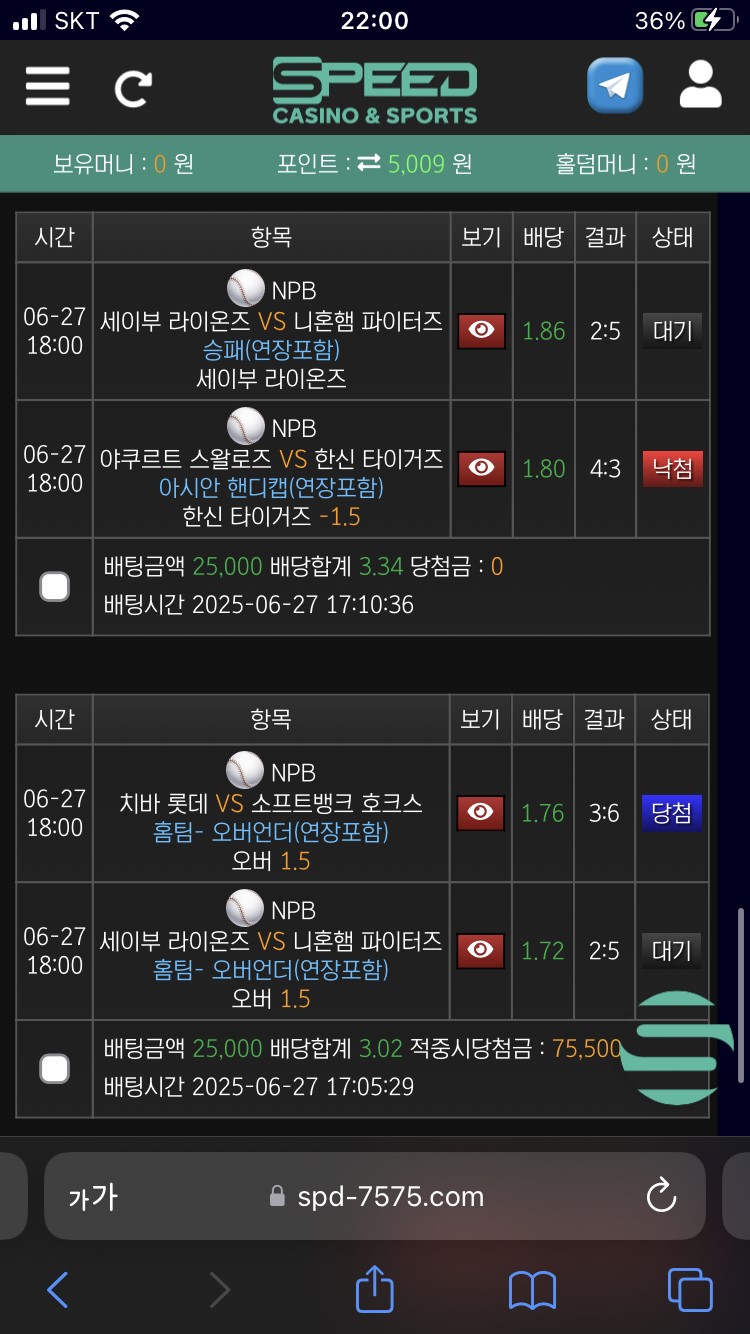Select the checkbox for the 17:05:29 bet
Image resolution: width=750 pixels, height=1334 pixels.
pos(54,1069)
